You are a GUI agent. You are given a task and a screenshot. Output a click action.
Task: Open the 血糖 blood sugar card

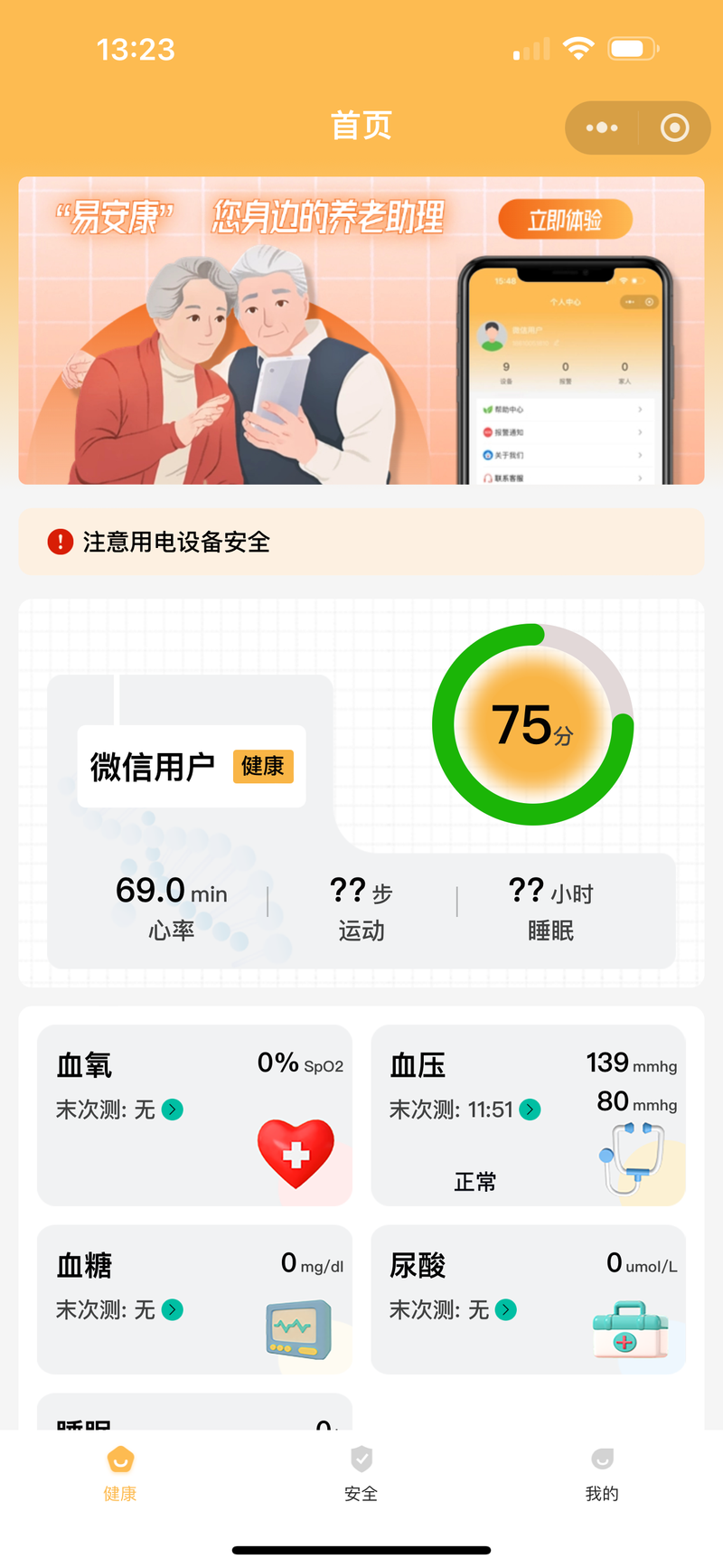click(194, 1299)
